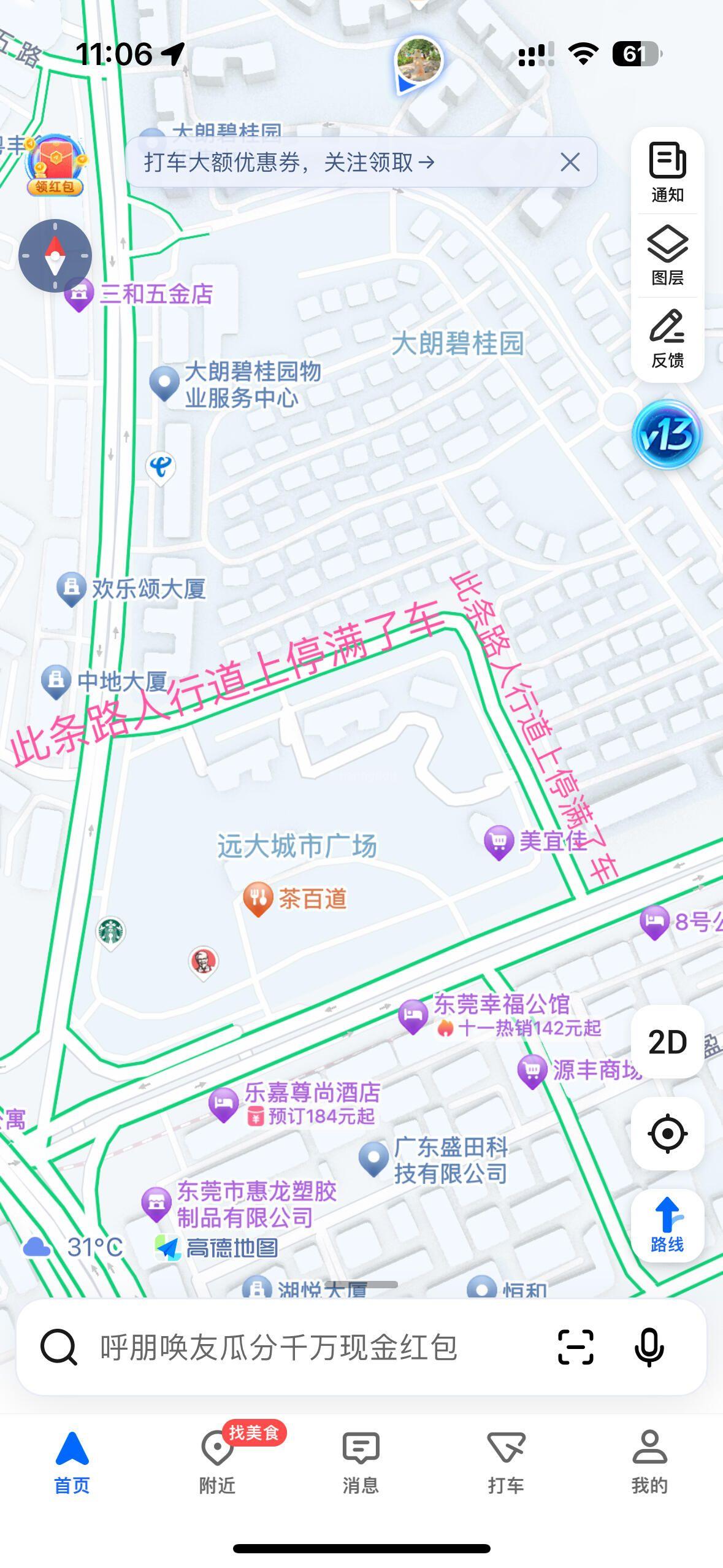Open 反馈 feedback

tap(667, 339)
